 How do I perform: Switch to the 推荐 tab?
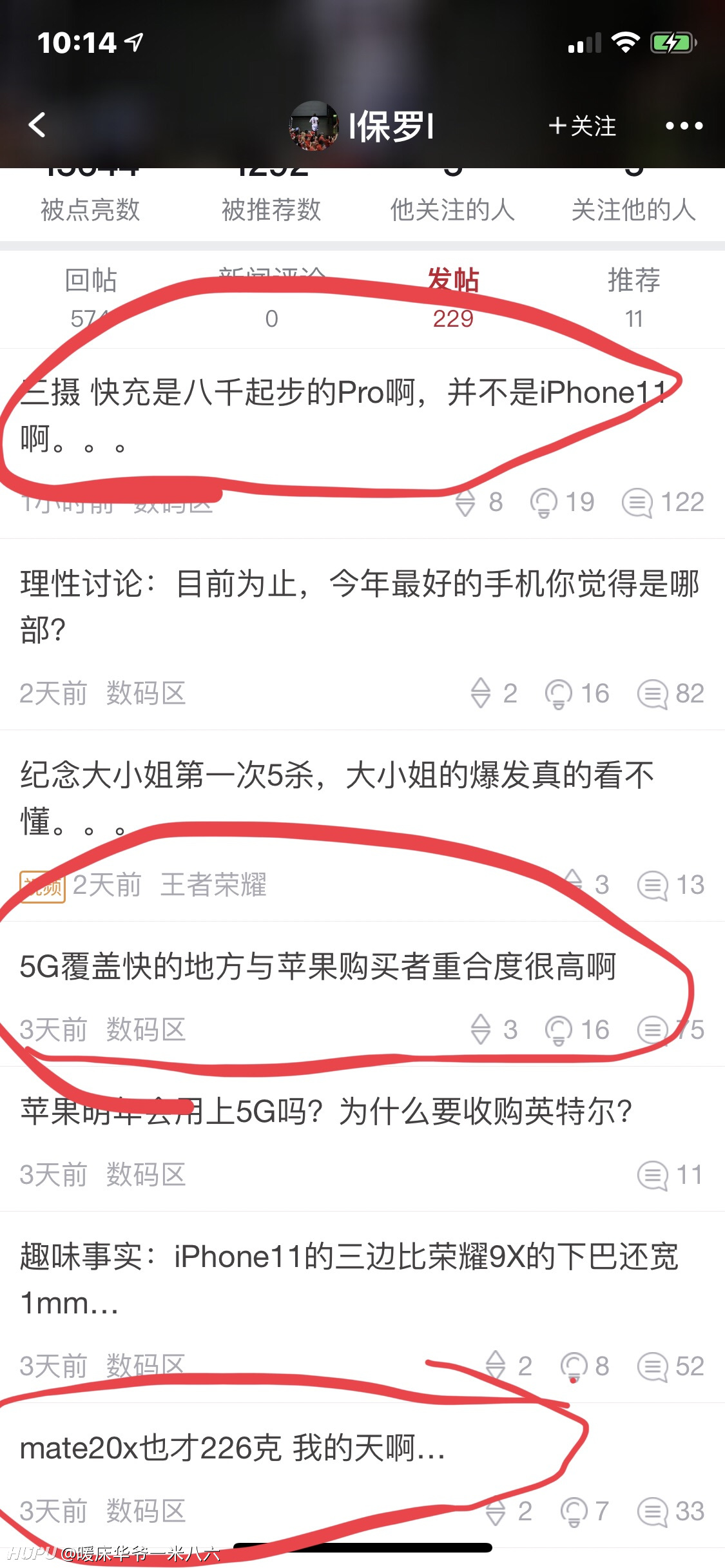click(x=634, y=298)
